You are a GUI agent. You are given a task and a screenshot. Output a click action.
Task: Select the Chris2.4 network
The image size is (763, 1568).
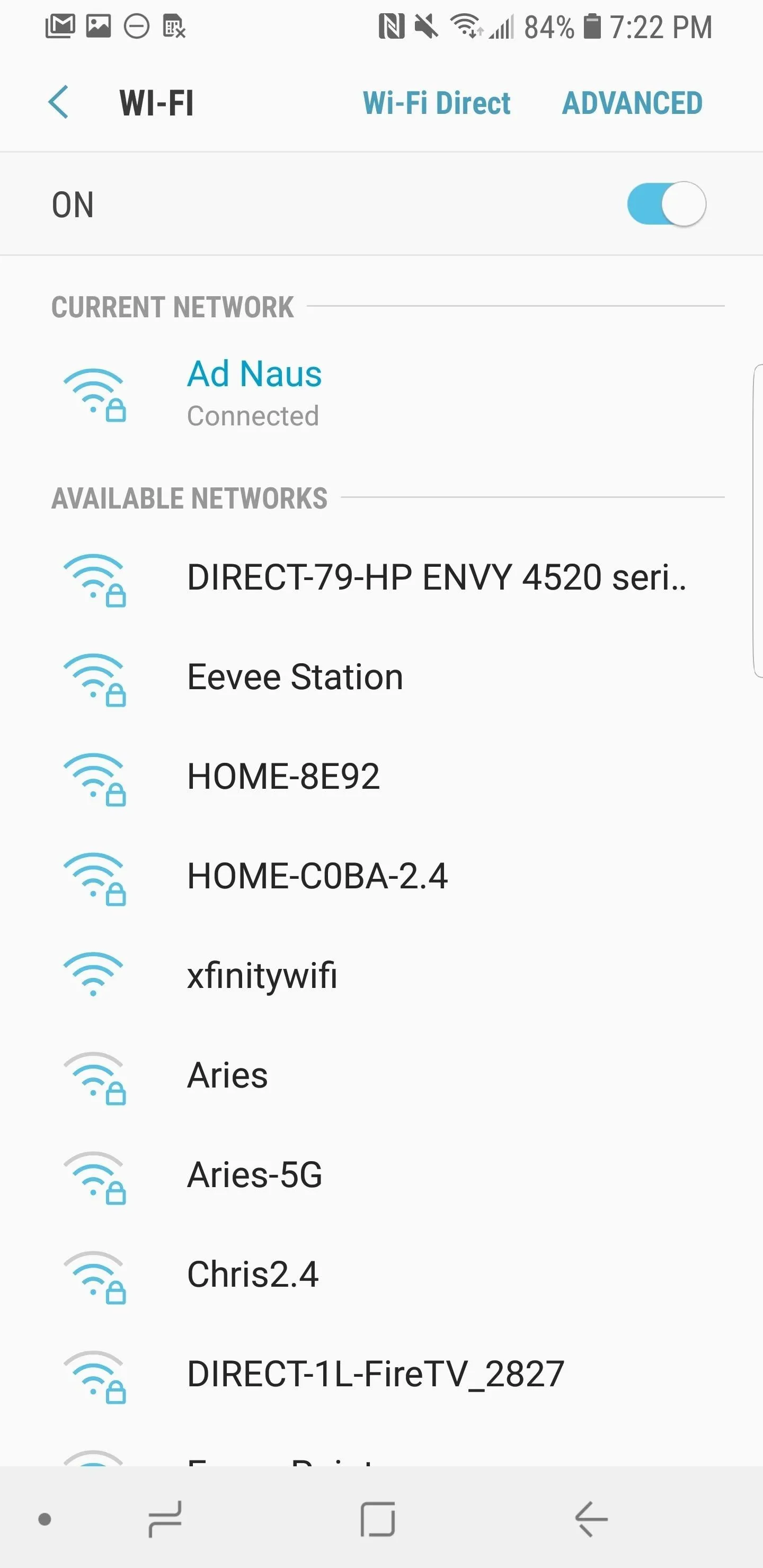253,1274
